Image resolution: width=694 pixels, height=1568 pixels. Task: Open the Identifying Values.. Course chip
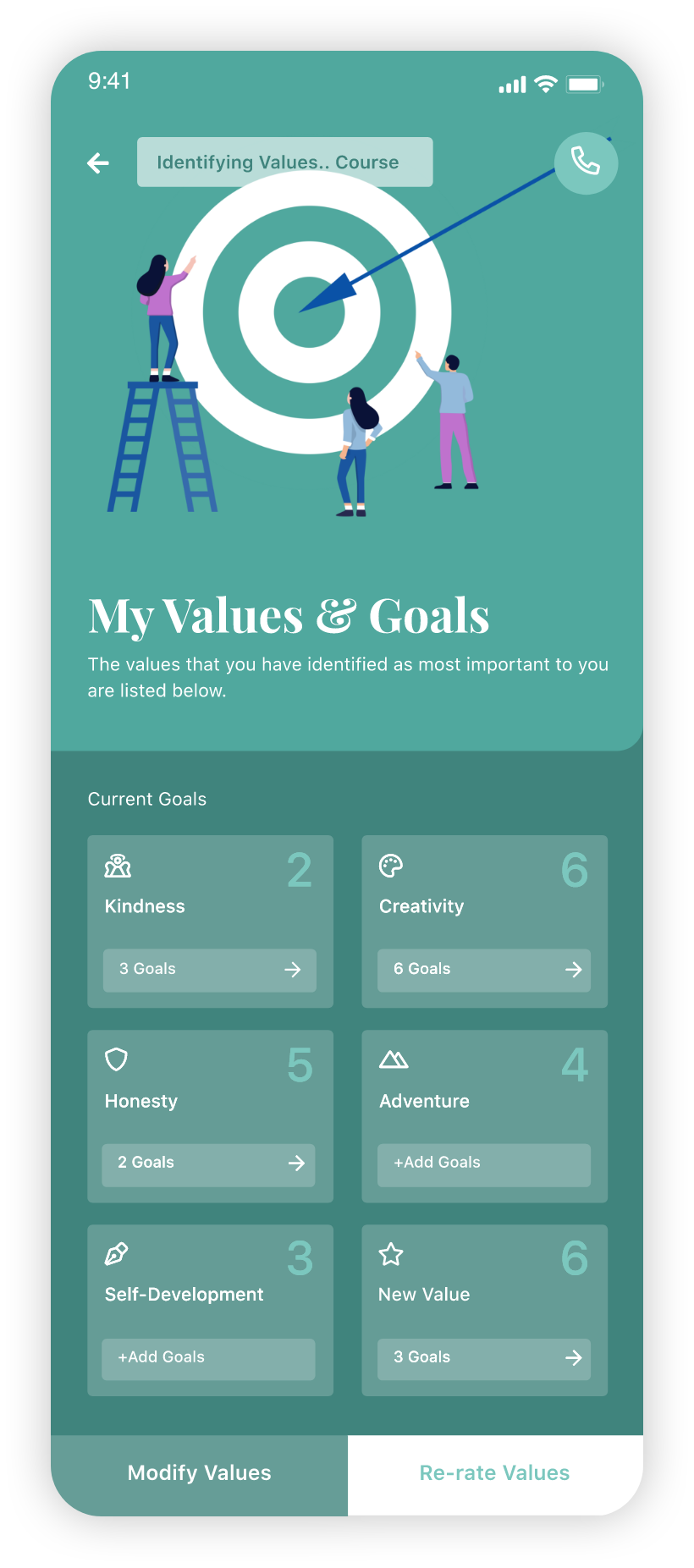coord(284,162)
